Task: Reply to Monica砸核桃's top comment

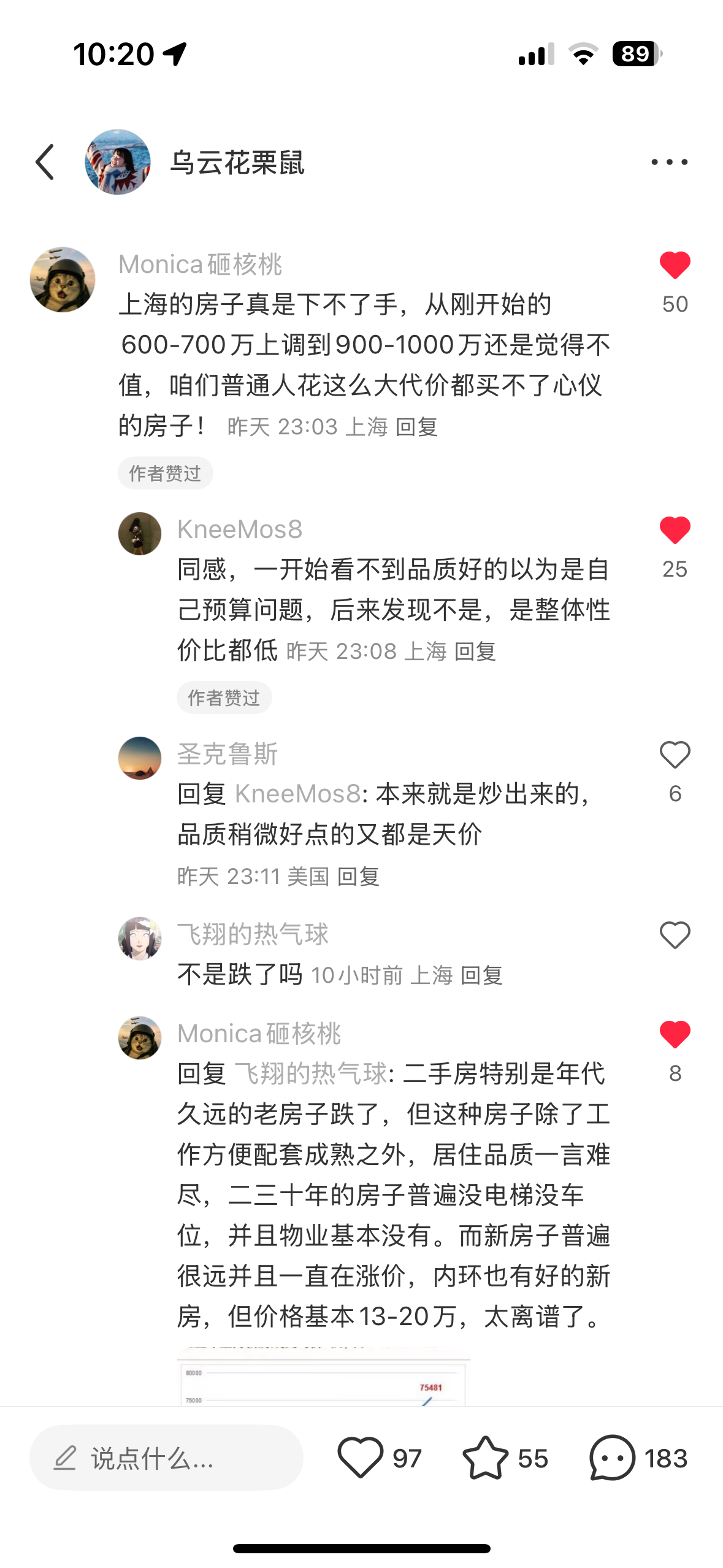Action: 416,427
